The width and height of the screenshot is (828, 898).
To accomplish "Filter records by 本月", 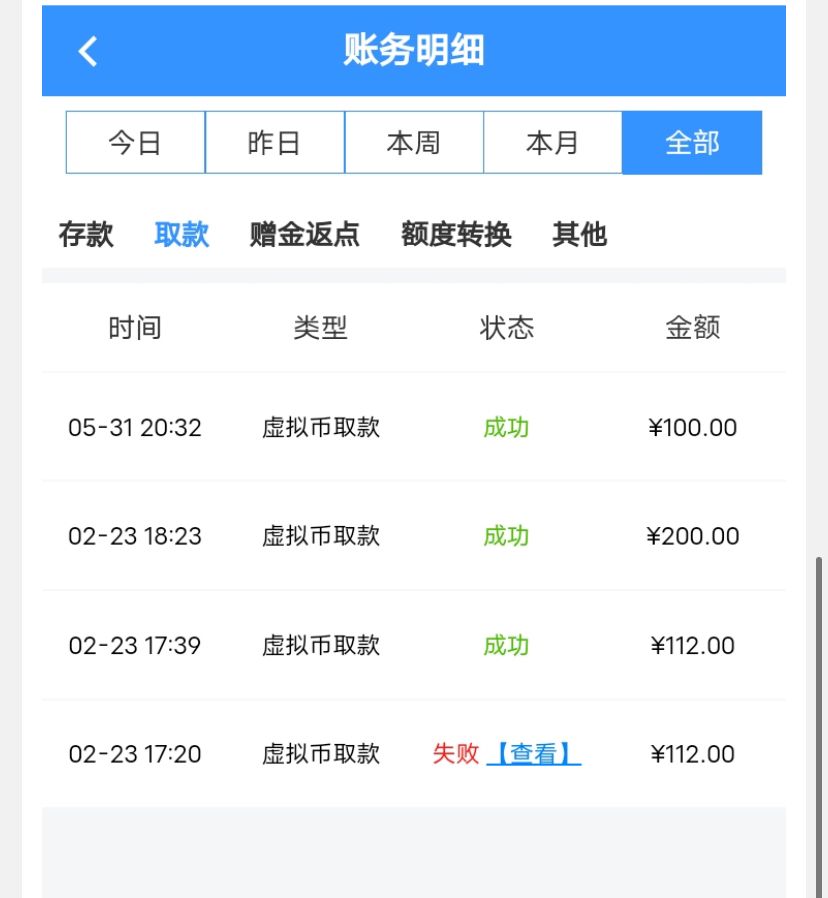I will (553, 143).
